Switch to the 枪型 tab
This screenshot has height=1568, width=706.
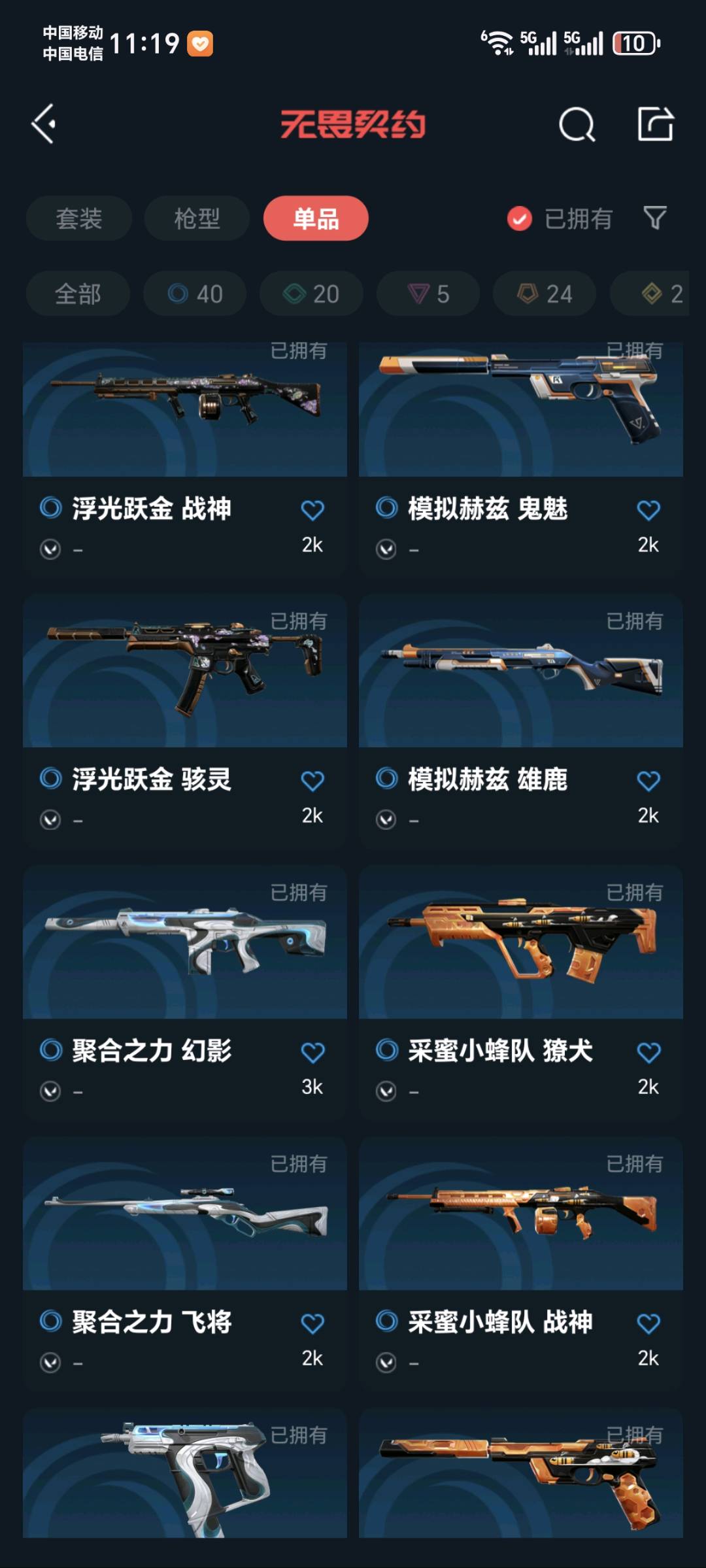click(197, 218)
